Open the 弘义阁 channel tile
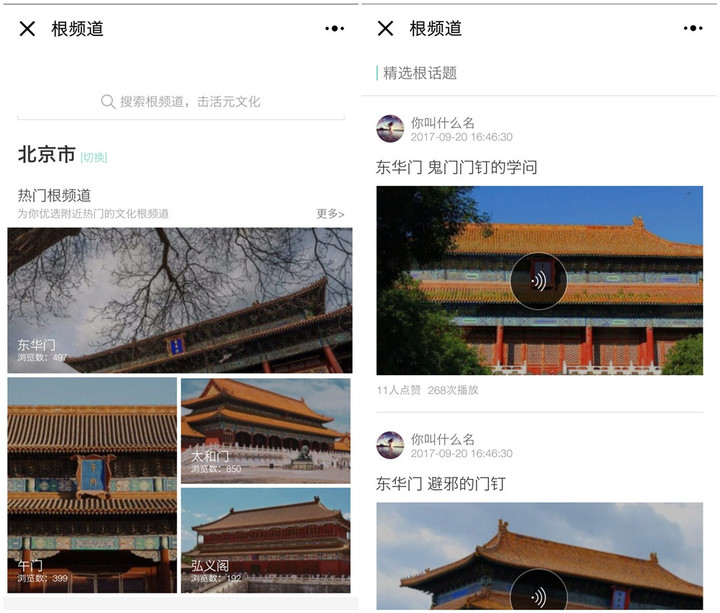 point(266,540)
